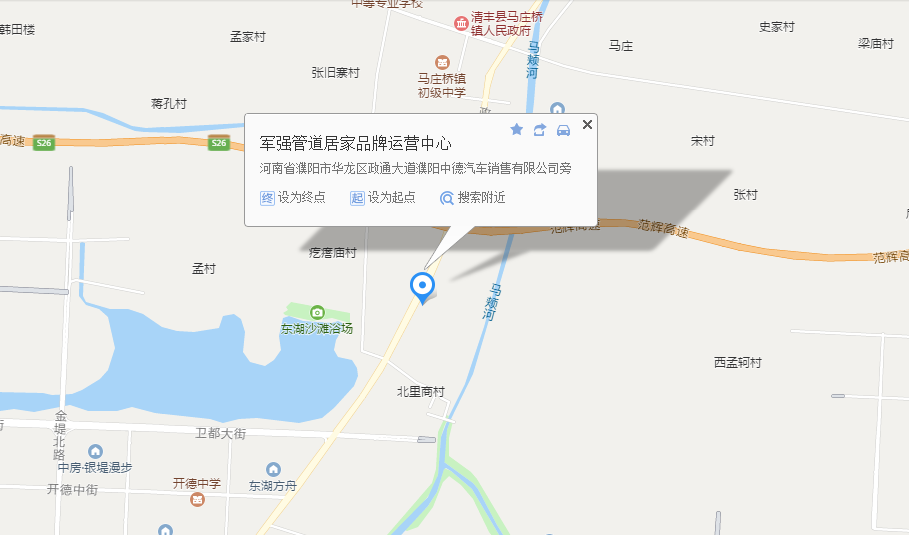Choose 设为终点 to set as destination
The width and height of the screenshot is (909, 535).
(x=293, y=198)
